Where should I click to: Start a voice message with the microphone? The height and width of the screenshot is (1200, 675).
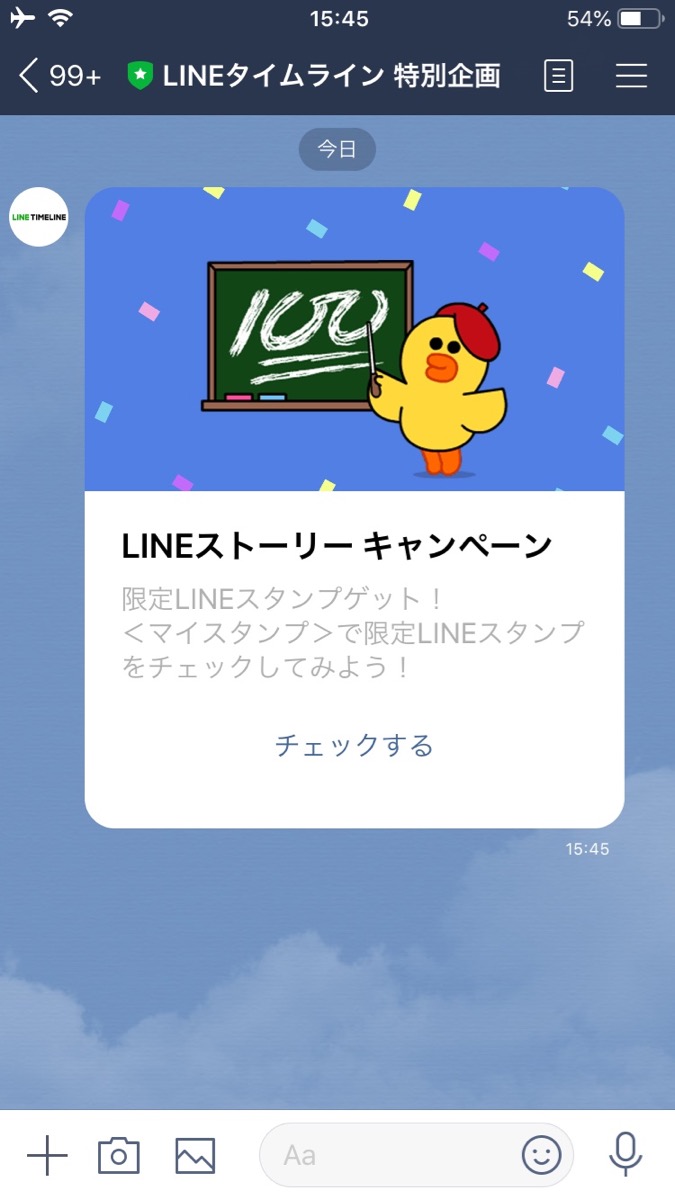[x=626, y=1154]
